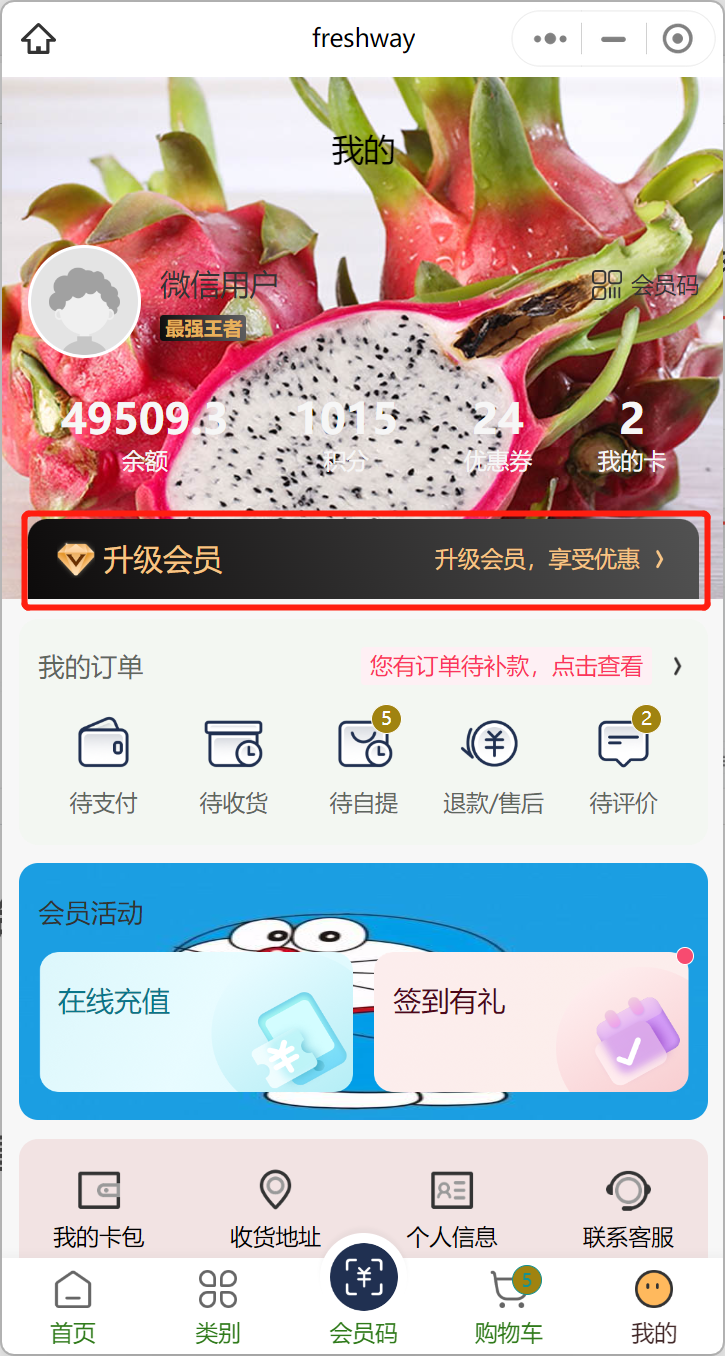Viewport: 725px width, 1356px height.
Task: Open 待评价 orders awaiting review
Action: pyautogui.click(x=623, y=765)
